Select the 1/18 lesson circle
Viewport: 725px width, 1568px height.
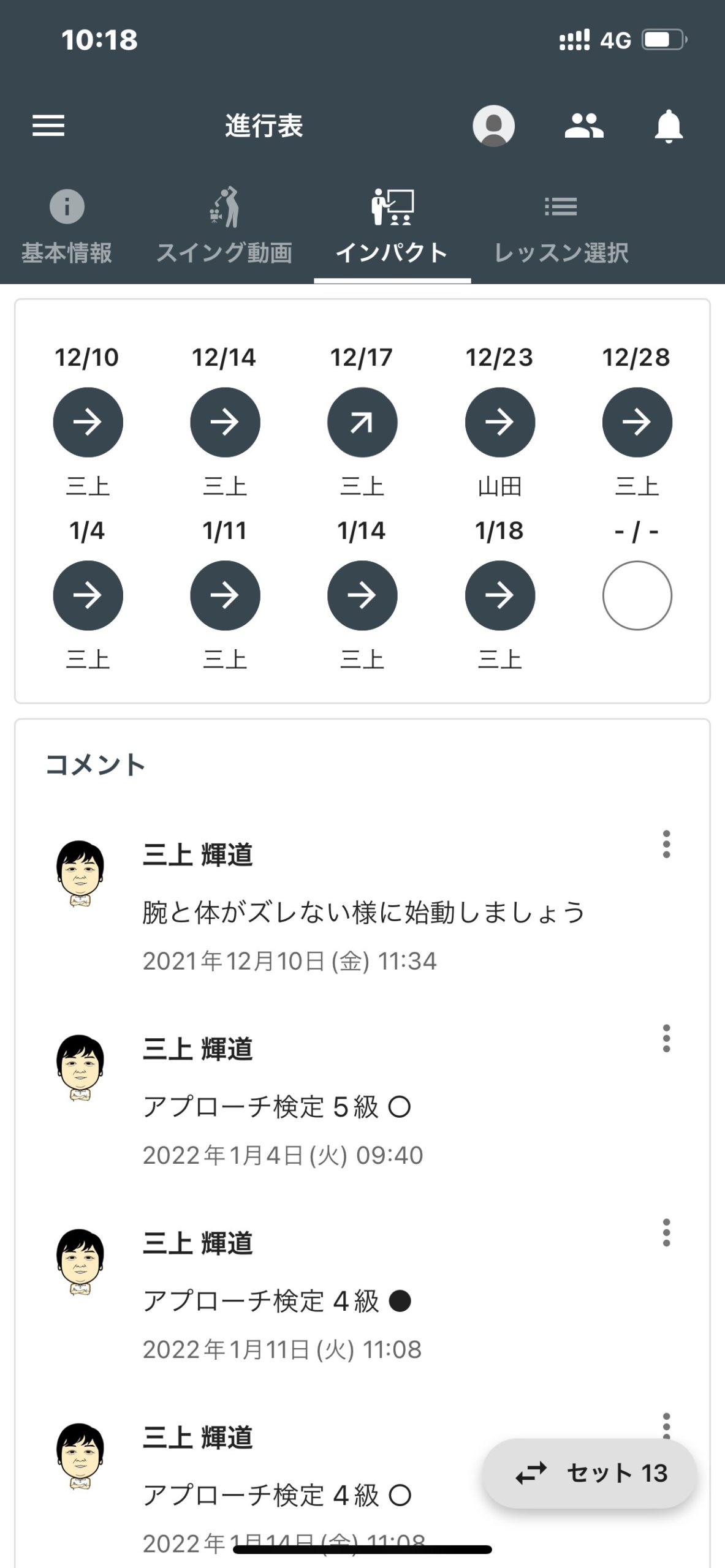tap(499, 595)
